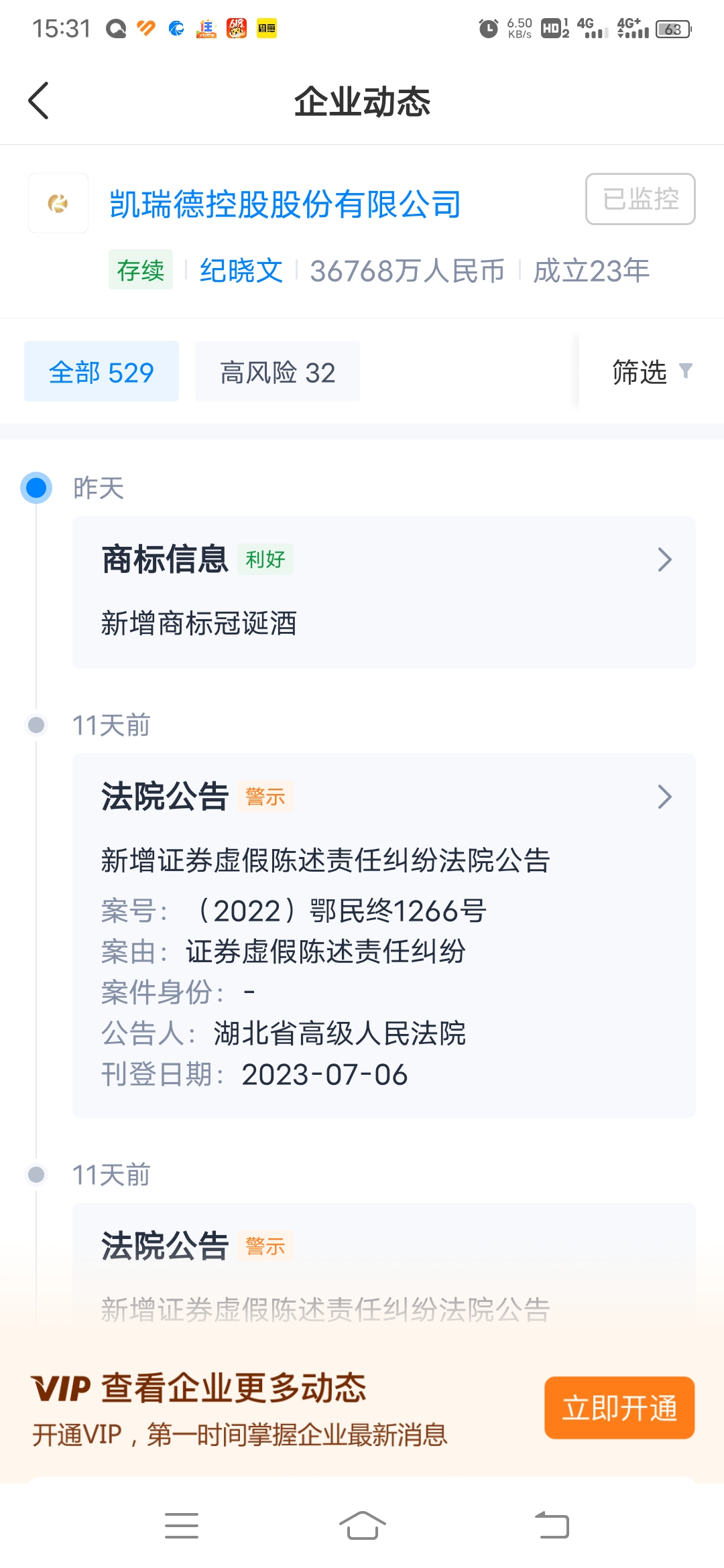The image size is (724, 1568).
Task: Open 法院公告 card with case 鄂民终1266号
Action: coord(383,935)
